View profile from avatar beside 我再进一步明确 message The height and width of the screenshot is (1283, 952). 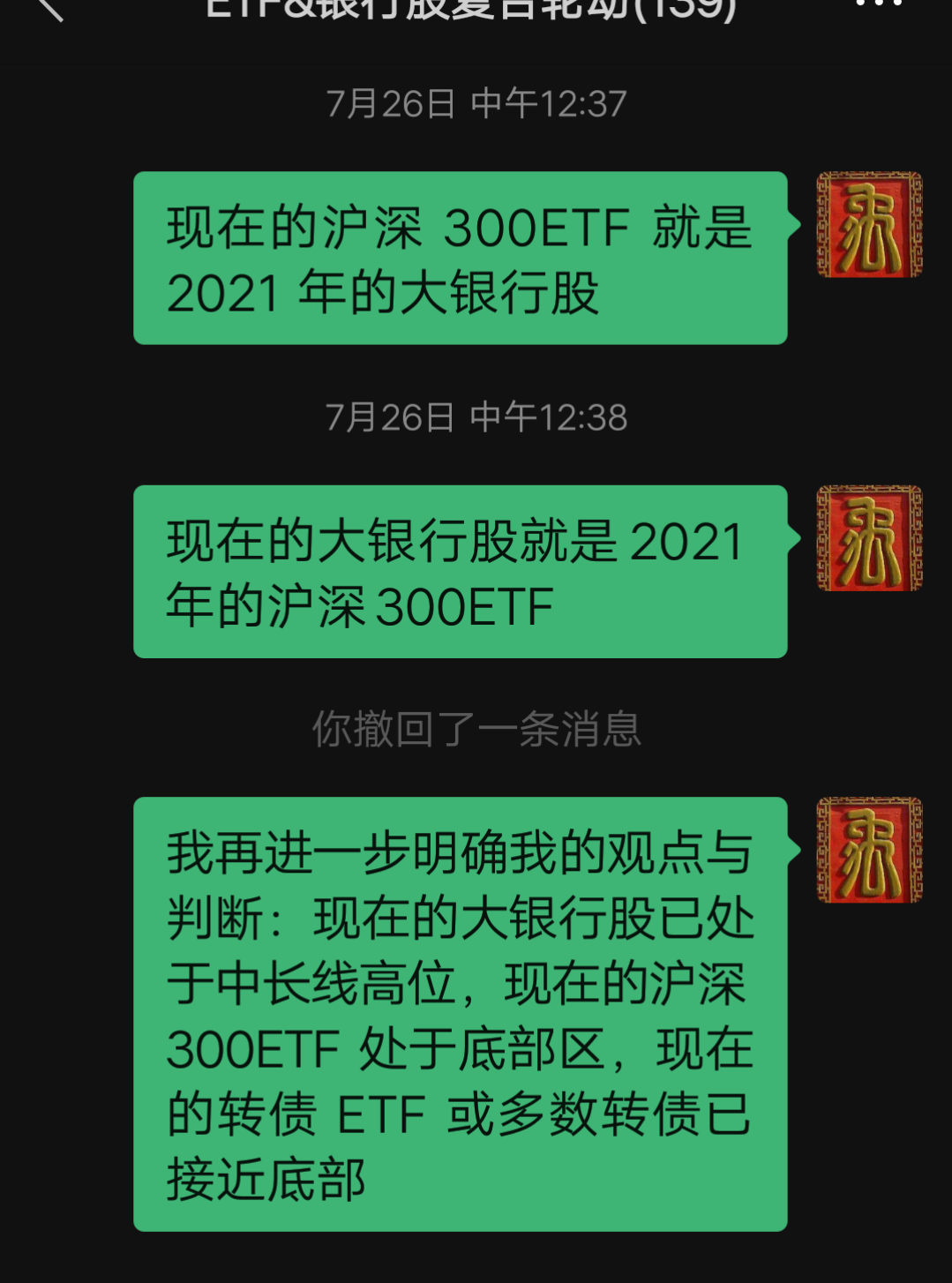click(869, 850)
